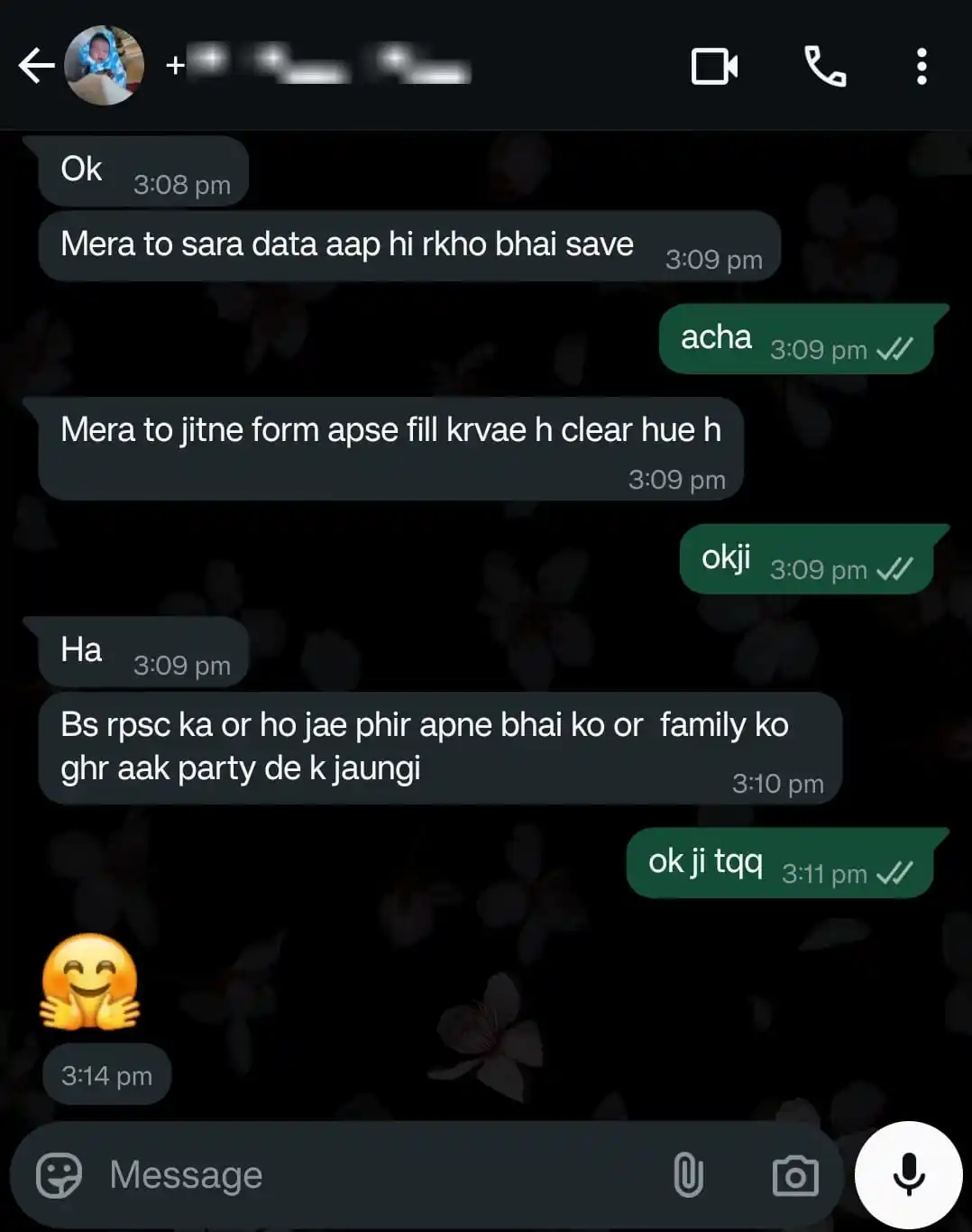Start a video call
The height and width of the screenshot is (1232, 972).
click(x=714, y=67)
